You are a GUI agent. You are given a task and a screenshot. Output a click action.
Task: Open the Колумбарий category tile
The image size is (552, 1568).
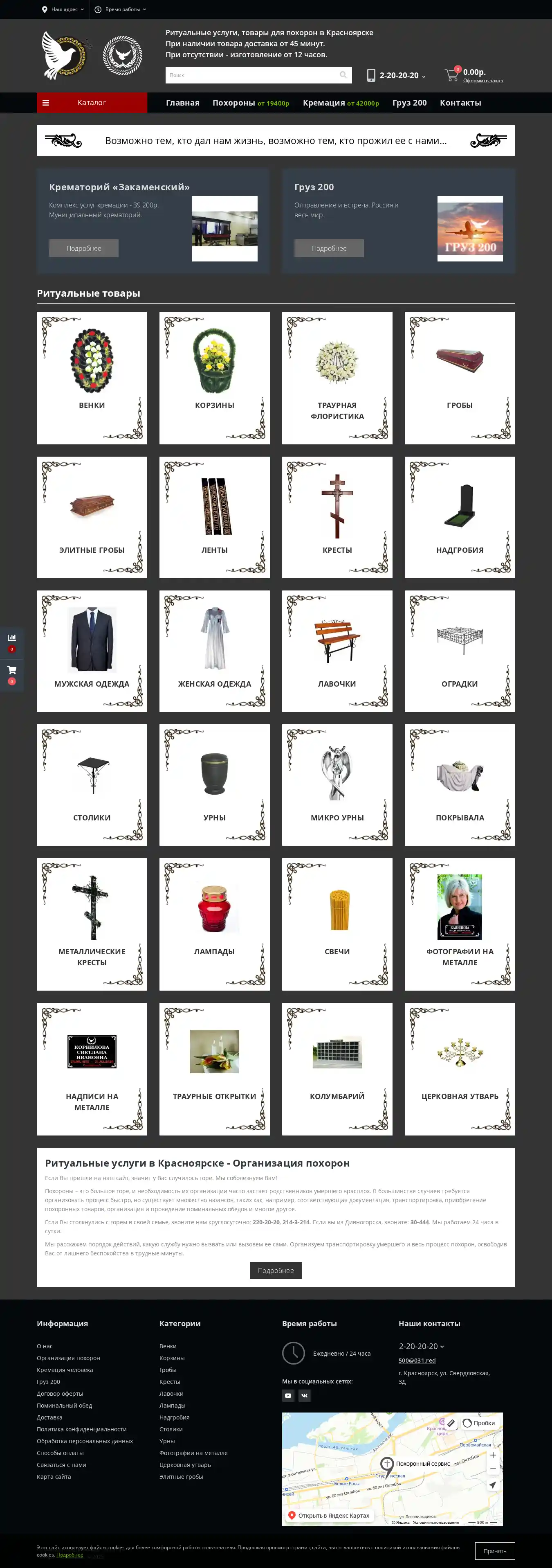point(337,1068)
